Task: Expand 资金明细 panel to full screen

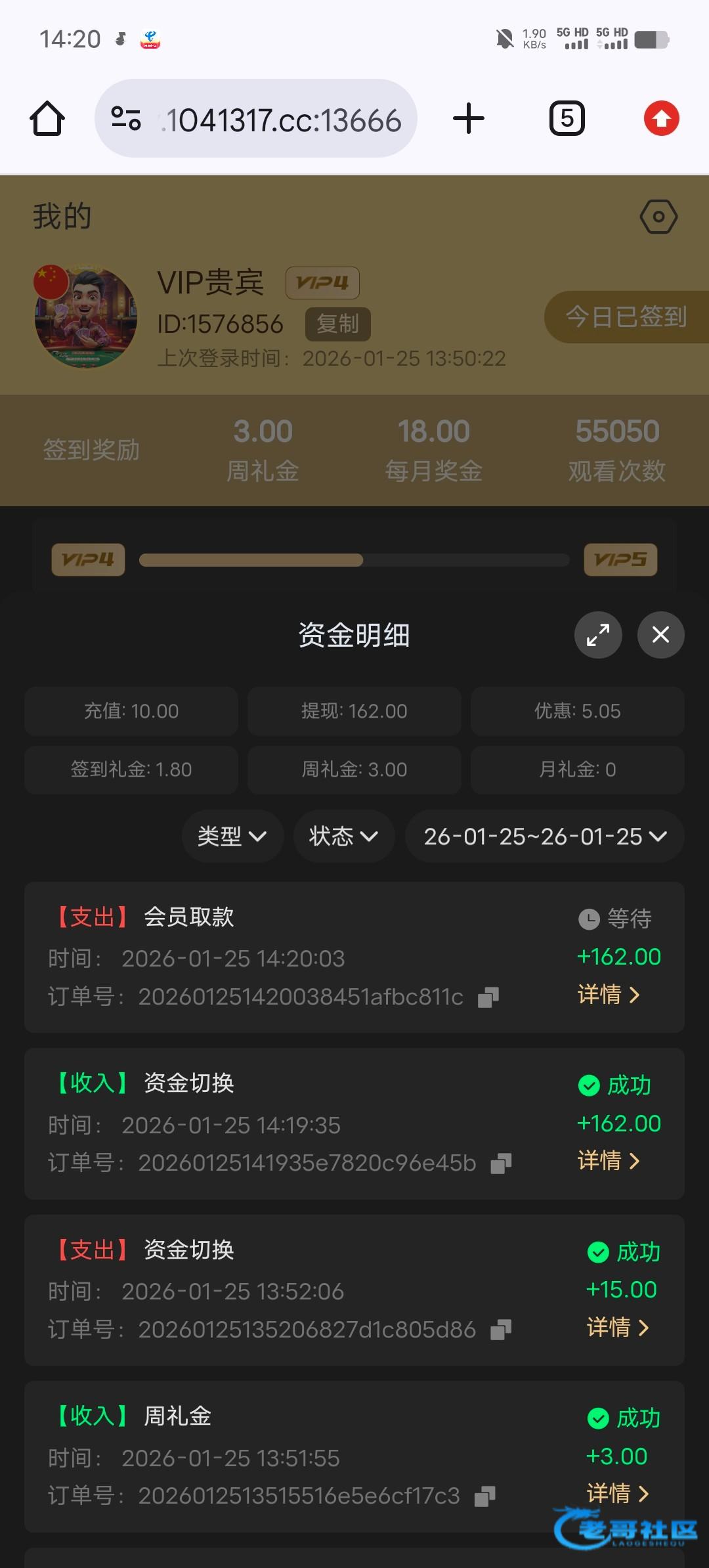Action: click(x=598, y=635)
